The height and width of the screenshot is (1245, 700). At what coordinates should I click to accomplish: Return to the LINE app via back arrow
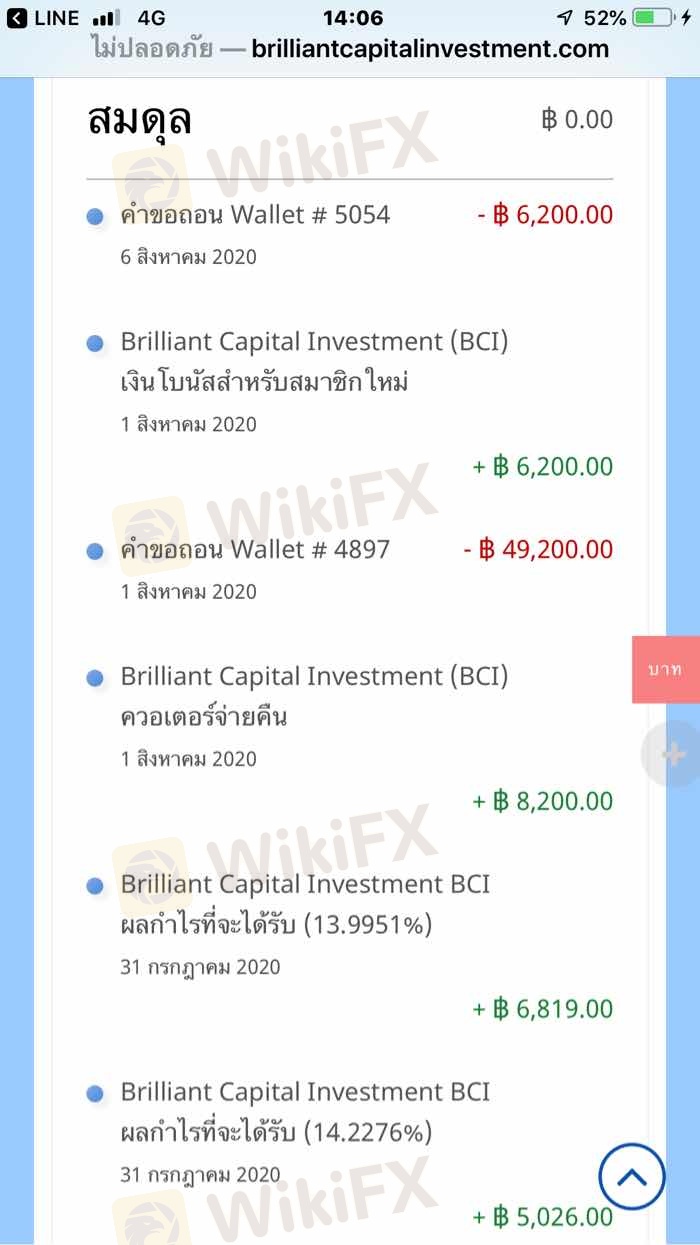tap(17, 18)
